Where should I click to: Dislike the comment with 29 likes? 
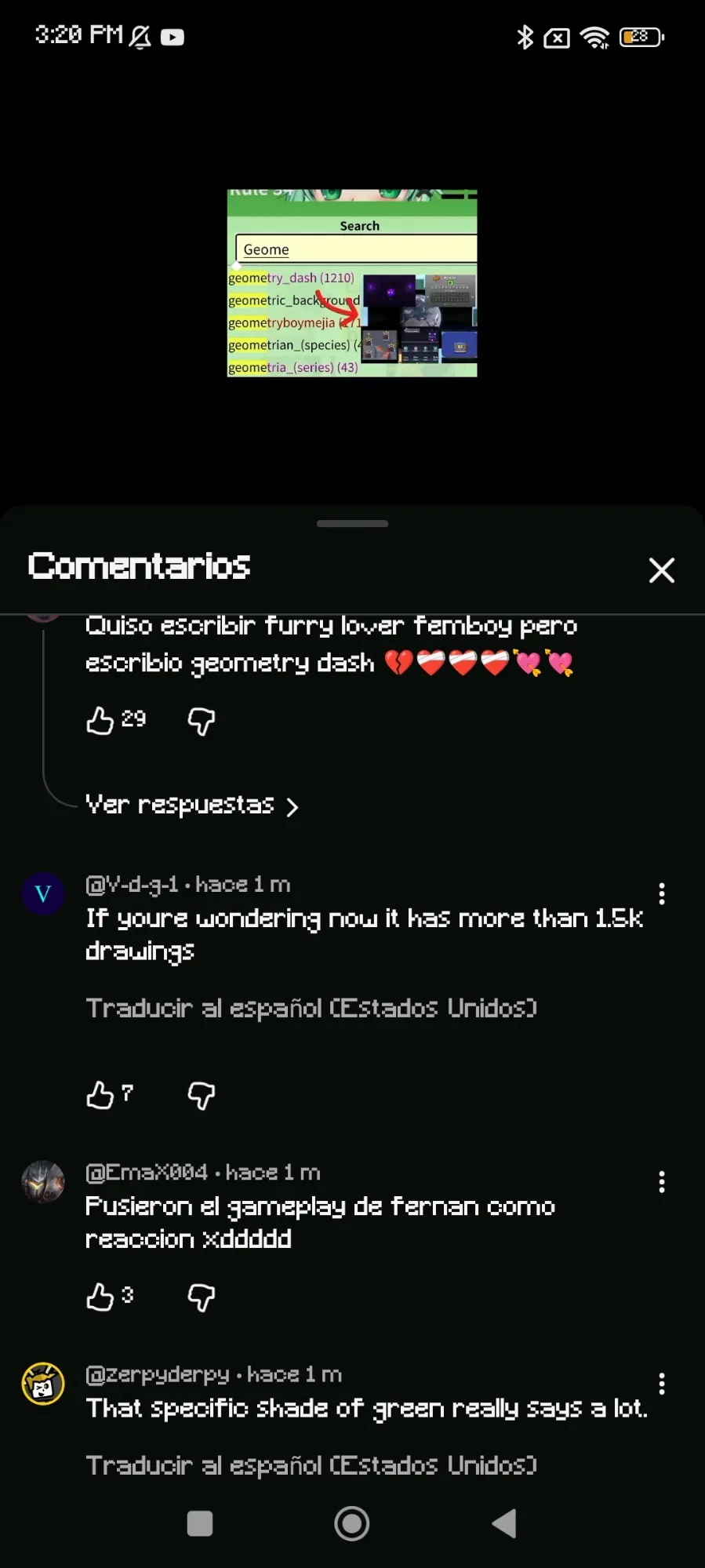201,720
